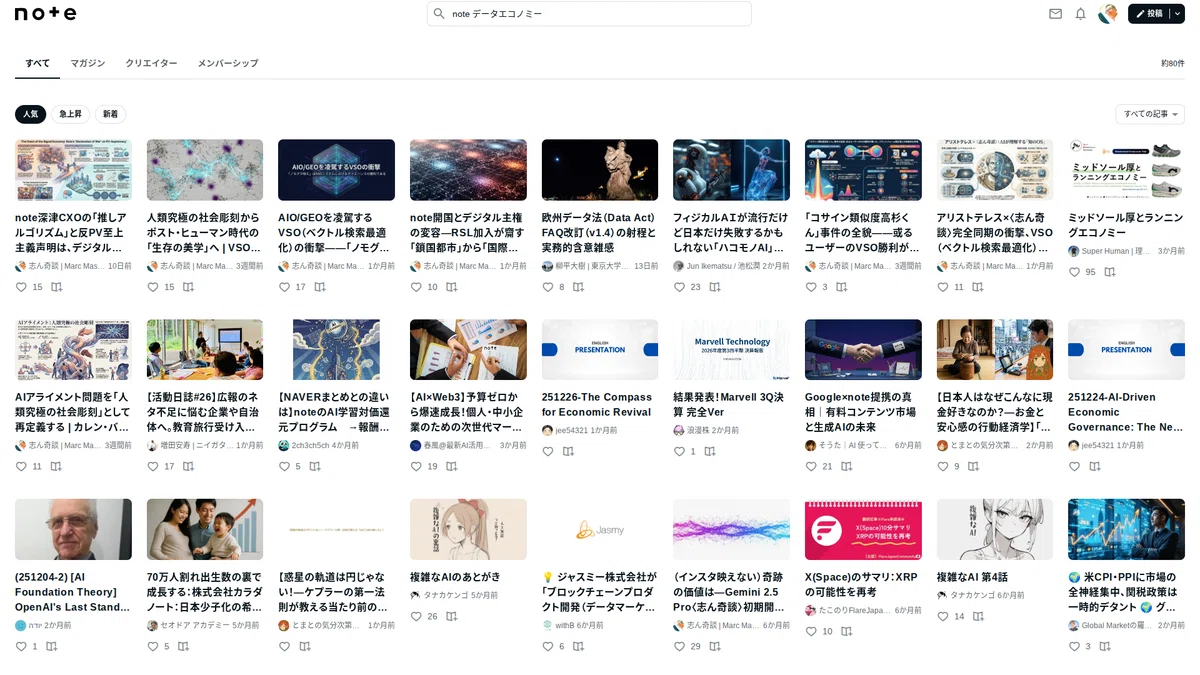Viewport: 1200px width, 675px height.
Task: Expand the すべての記事 dropdown
Action: (x=1150, y=114)
